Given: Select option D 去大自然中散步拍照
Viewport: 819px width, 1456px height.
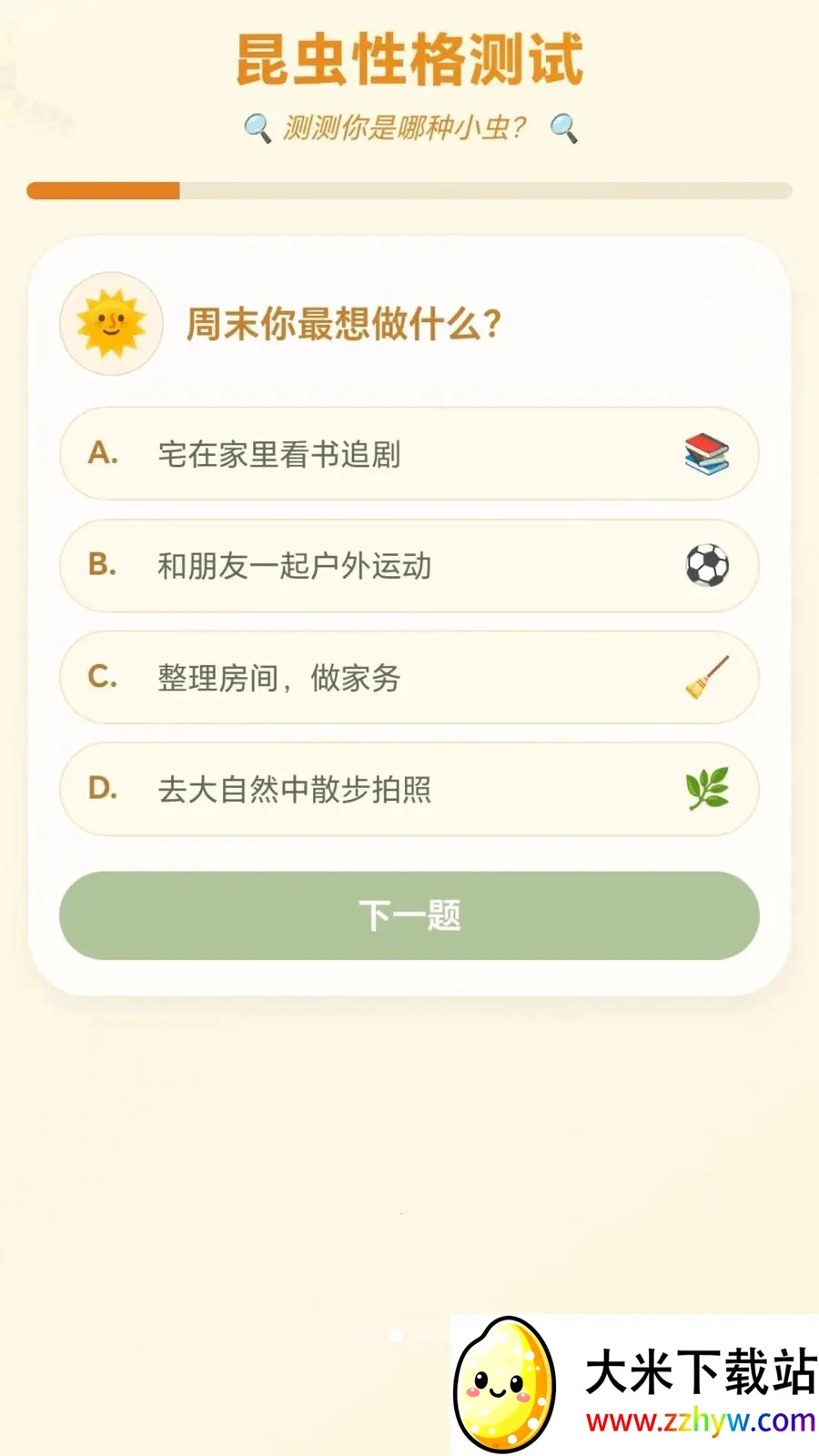Looking at the screenshot, I should click(408, 790).
